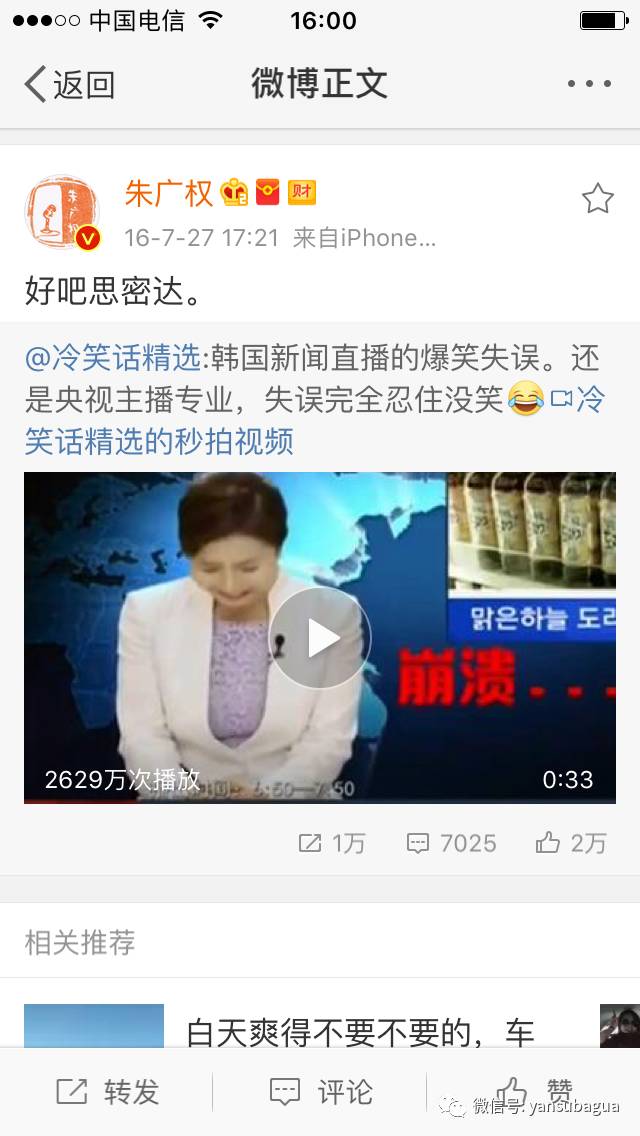View the 1万 reposts count

click(x=333, y=843)
